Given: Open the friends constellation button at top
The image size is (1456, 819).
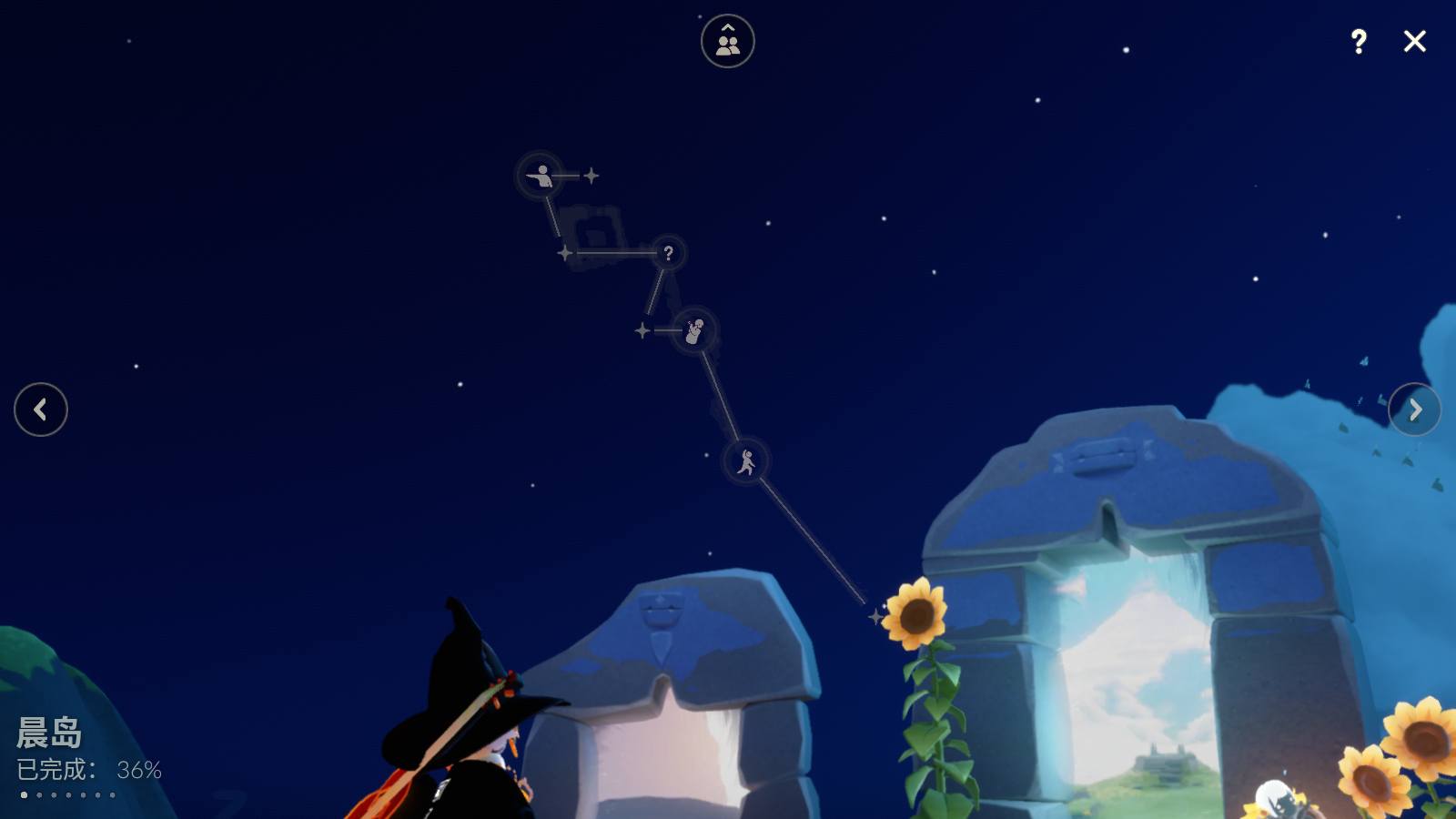Looking at the screenshot, I should 727,41.
